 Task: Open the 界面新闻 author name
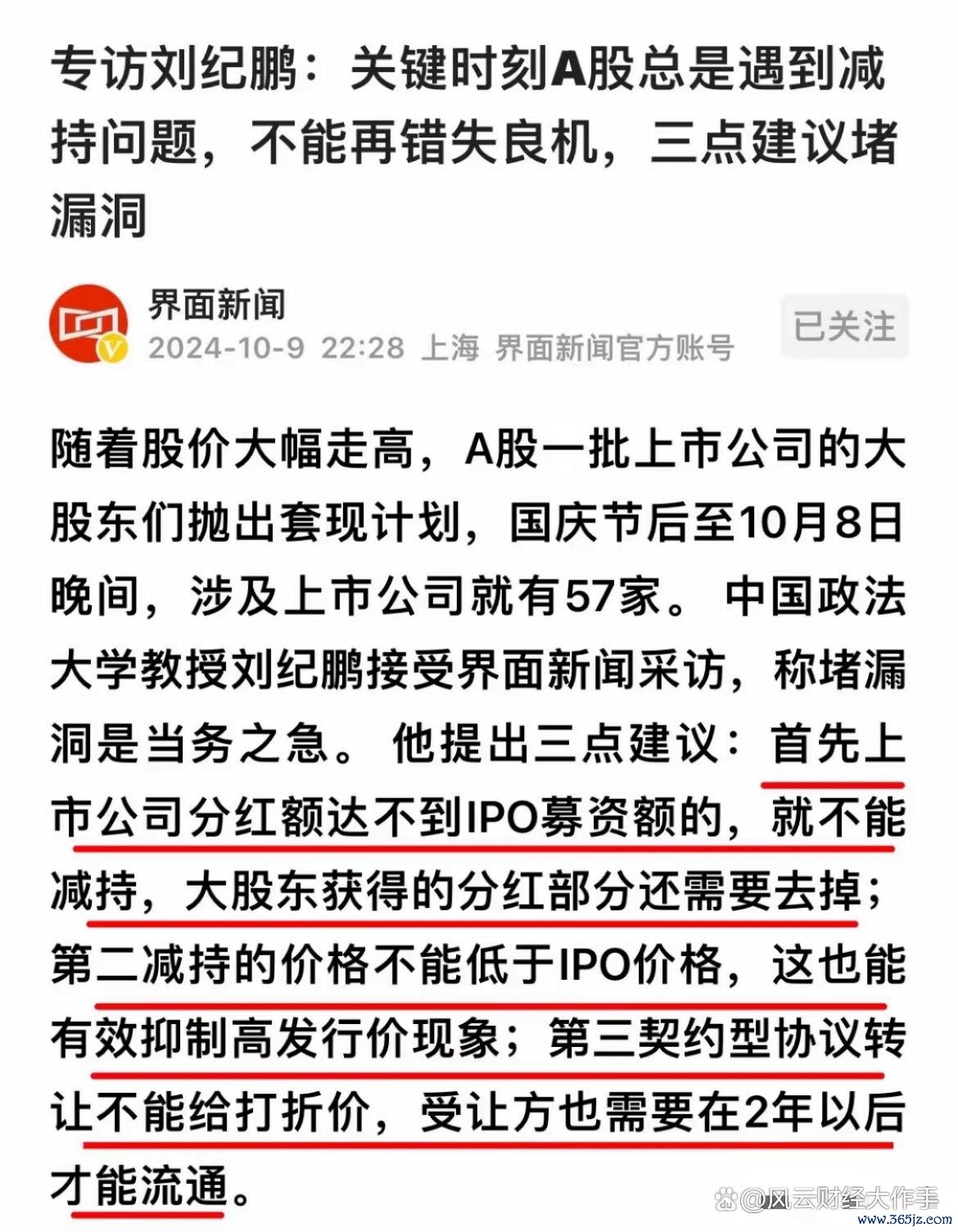tap(217, 305)
